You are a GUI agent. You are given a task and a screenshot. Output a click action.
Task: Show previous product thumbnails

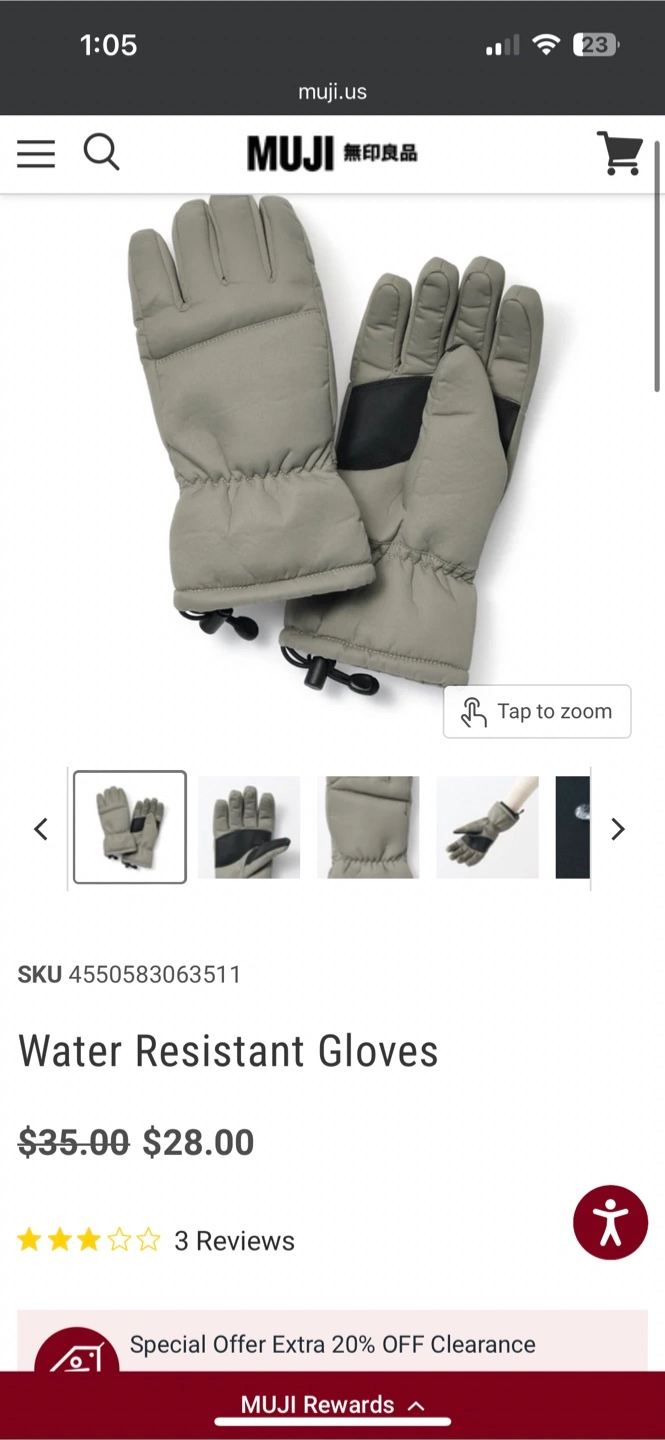point(41,829)
